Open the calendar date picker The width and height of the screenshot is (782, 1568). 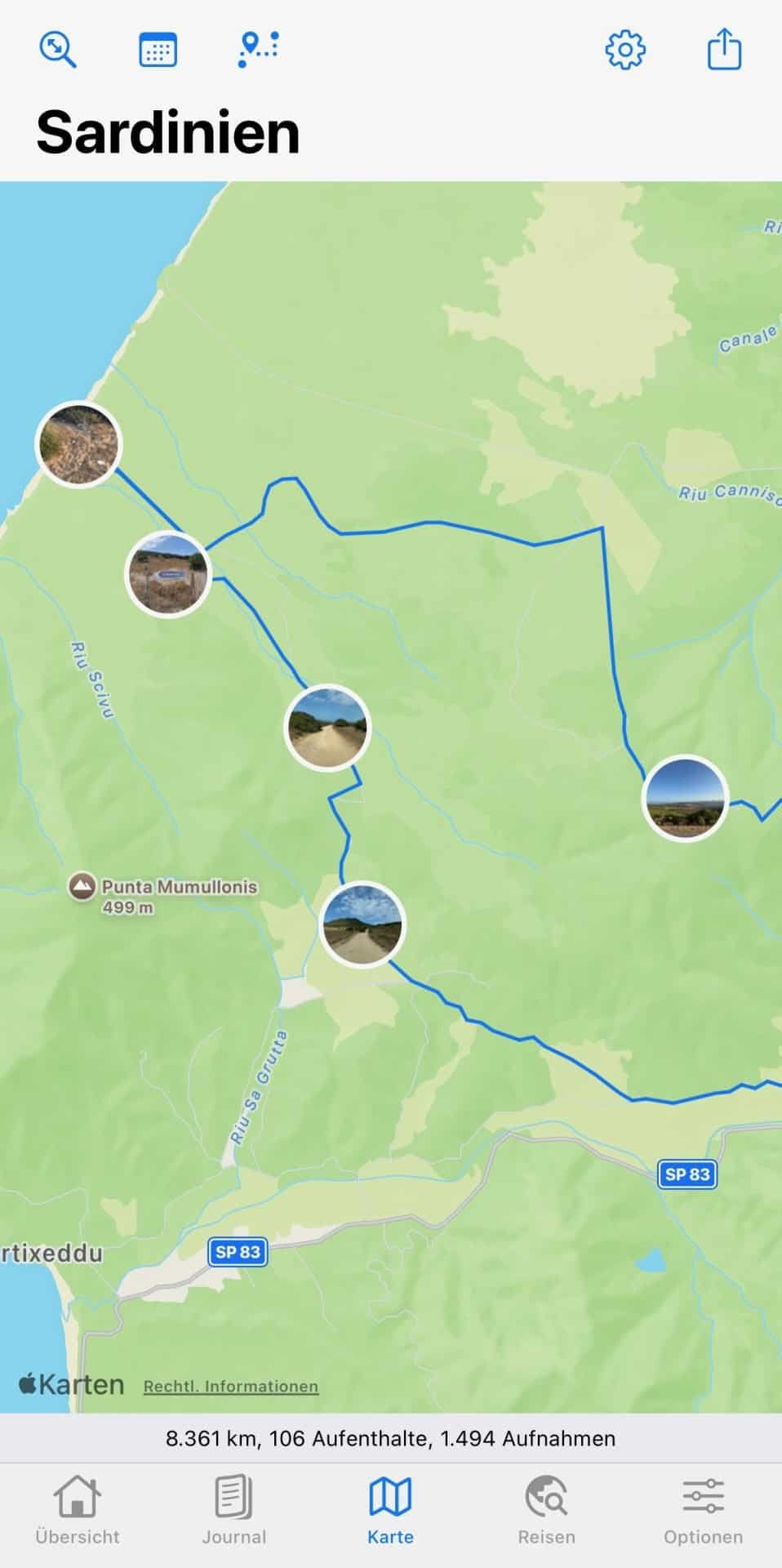click(x=158, y=50)
